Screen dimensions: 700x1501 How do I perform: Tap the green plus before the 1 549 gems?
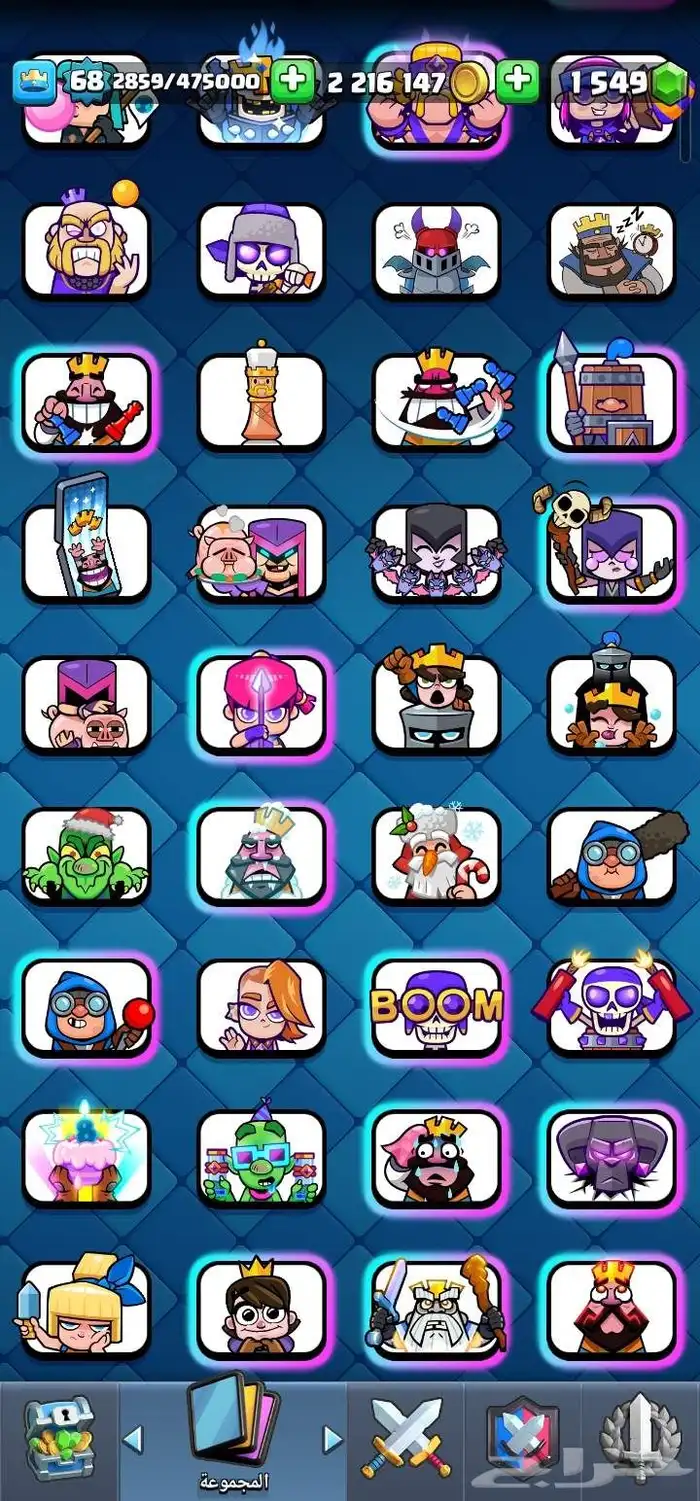tap(518, 81)
